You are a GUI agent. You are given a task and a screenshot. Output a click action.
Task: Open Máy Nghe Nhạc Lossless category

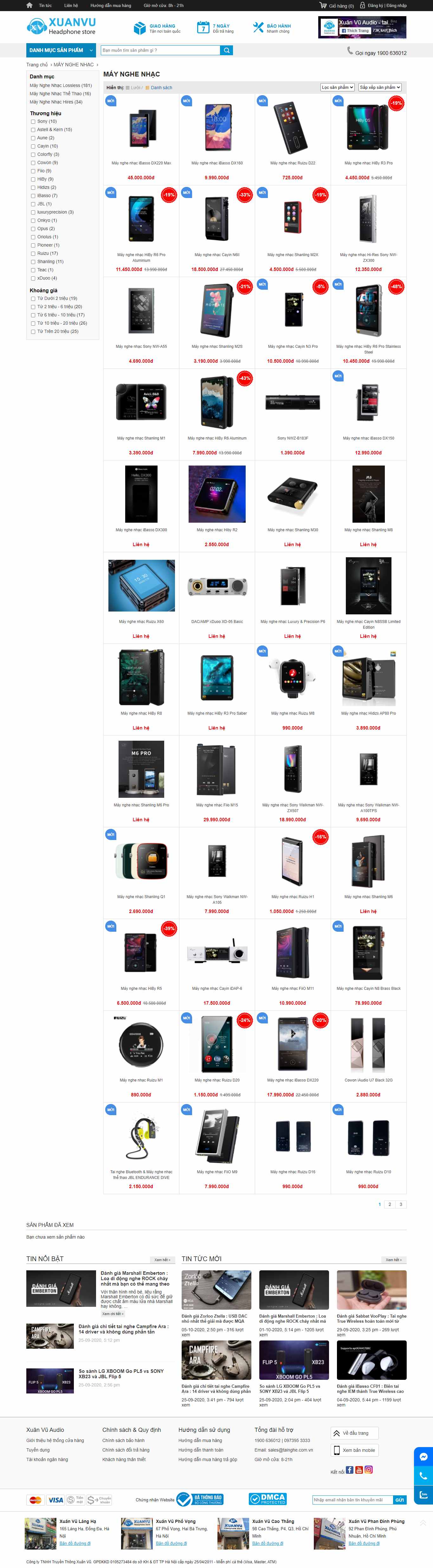coord(60,86)
